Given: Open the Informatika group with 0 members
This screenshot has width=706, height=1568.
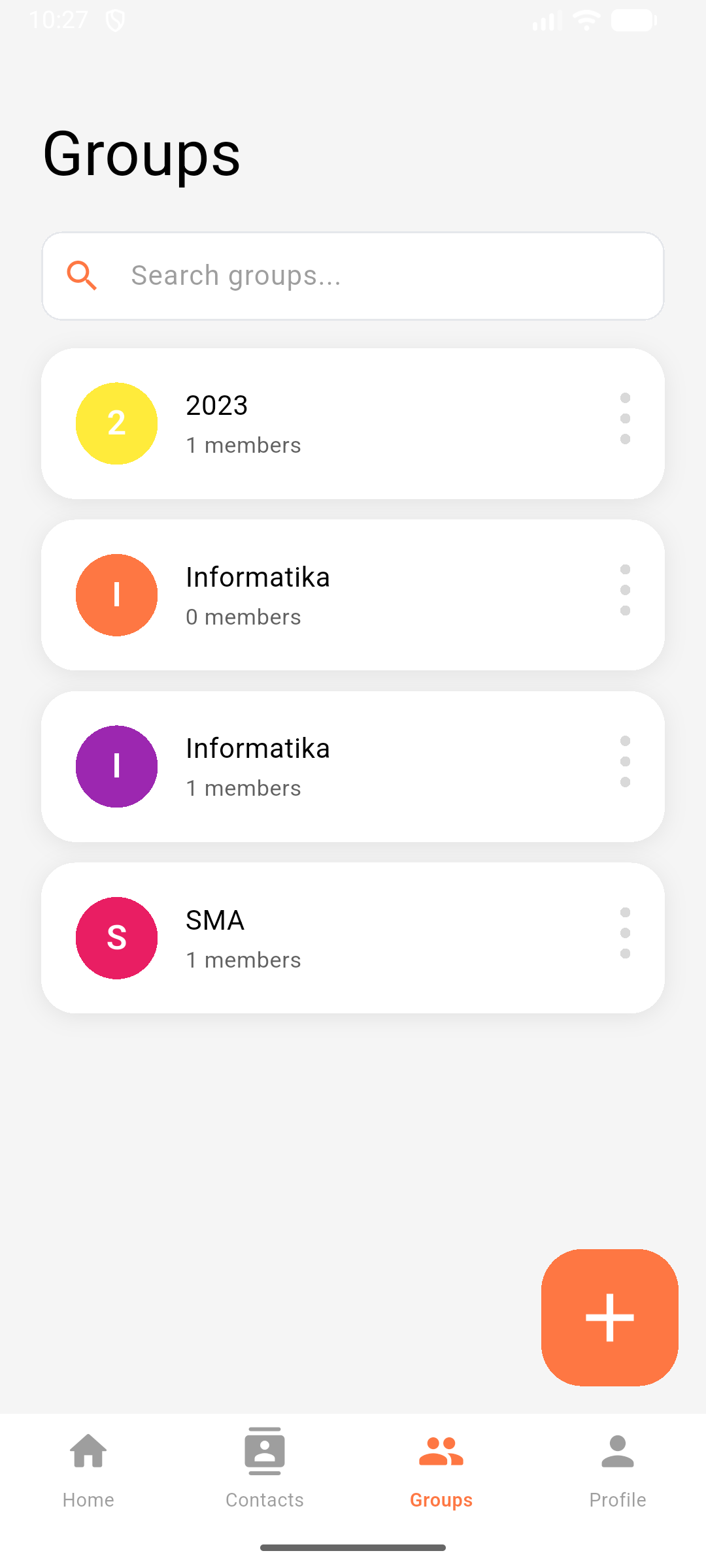Looking at the screenshot, I should tap(353, 595).
